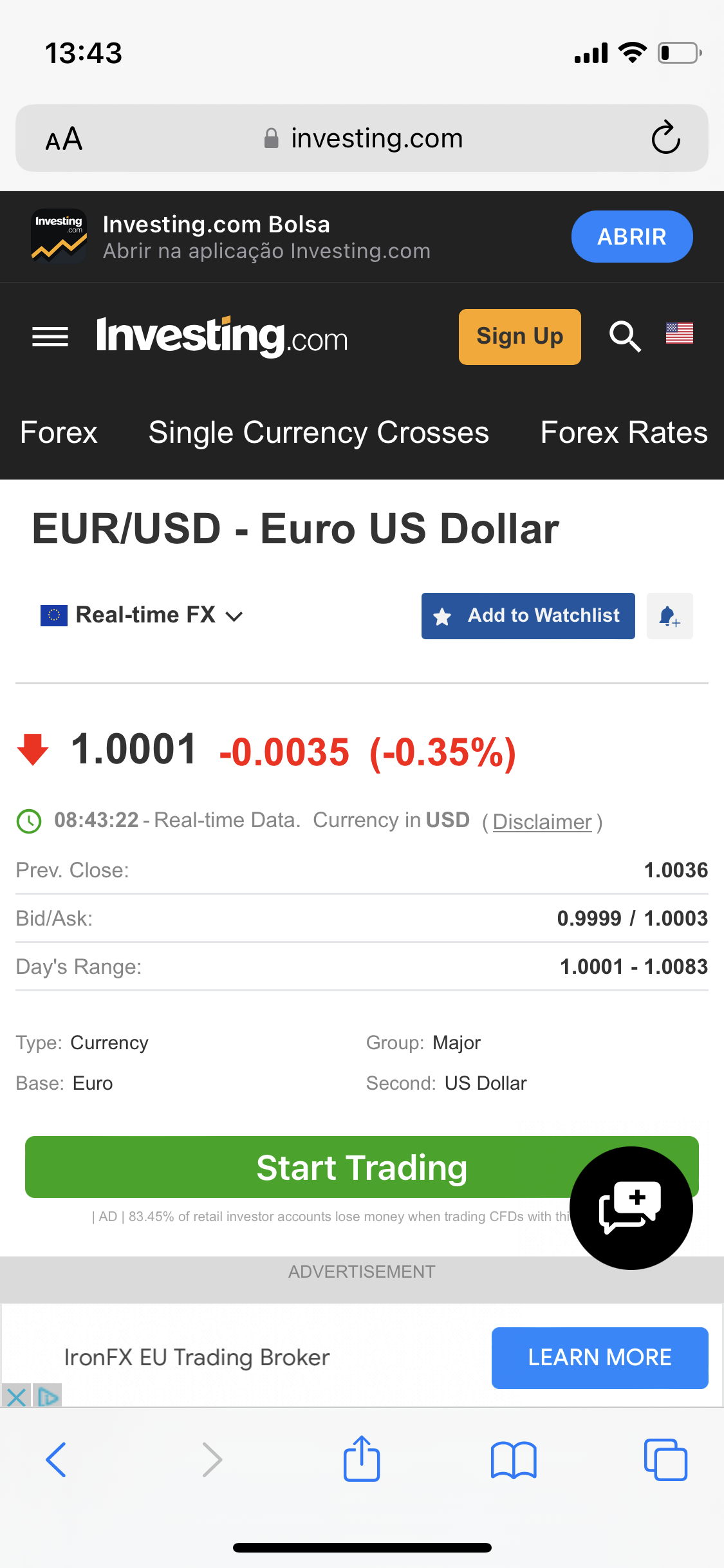Open the site search

coord(624,337)
